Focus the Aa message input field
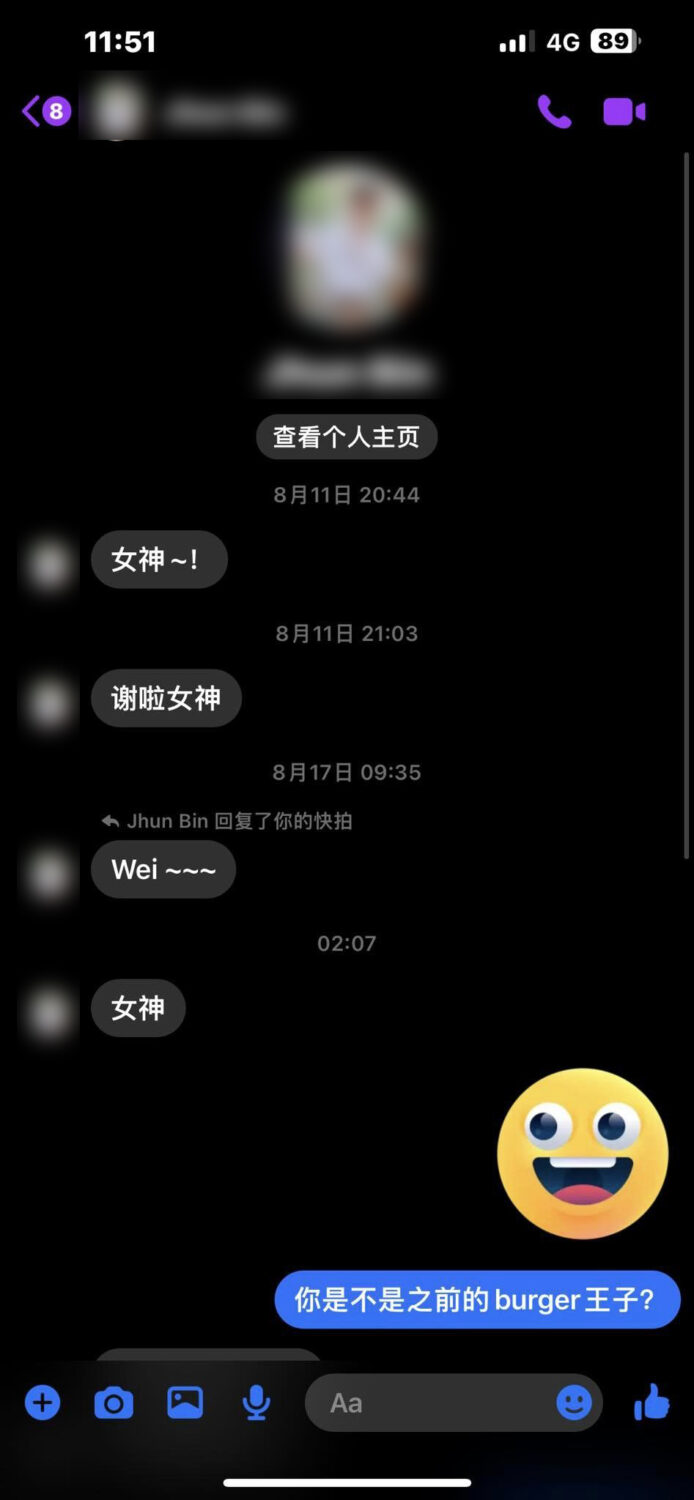694x1500 pixels. point(430,1403)
